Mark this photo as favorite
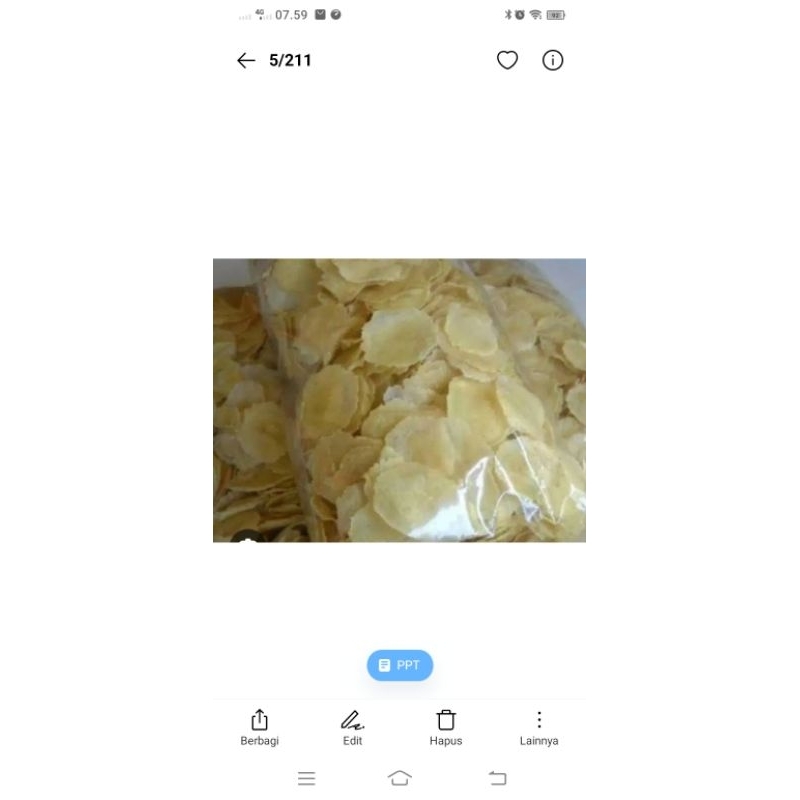Image resolution: width=800 pixels, height=800 pixels. coord(507,60)
